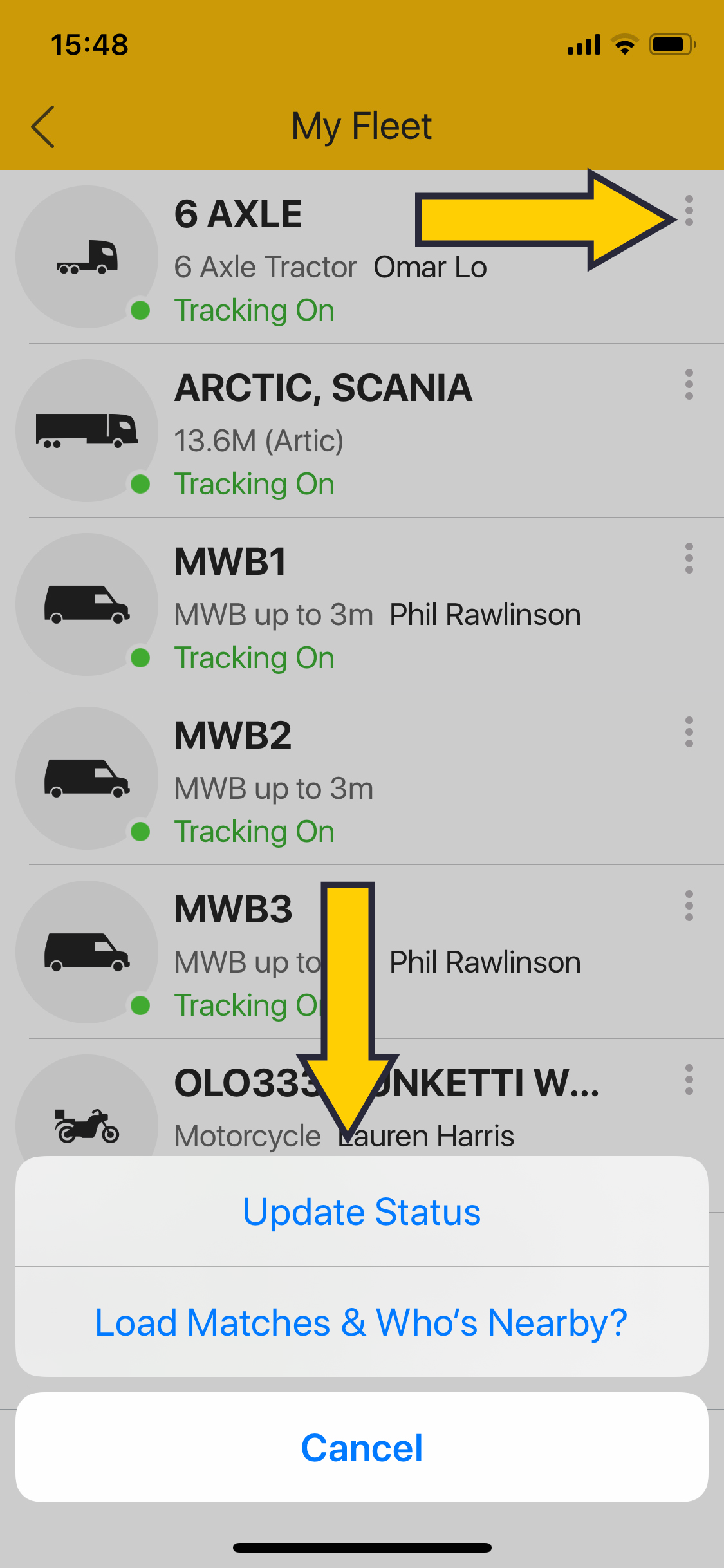
Task: Select Load Matches & Who's Nearby?
Action: pos(362,1323)
